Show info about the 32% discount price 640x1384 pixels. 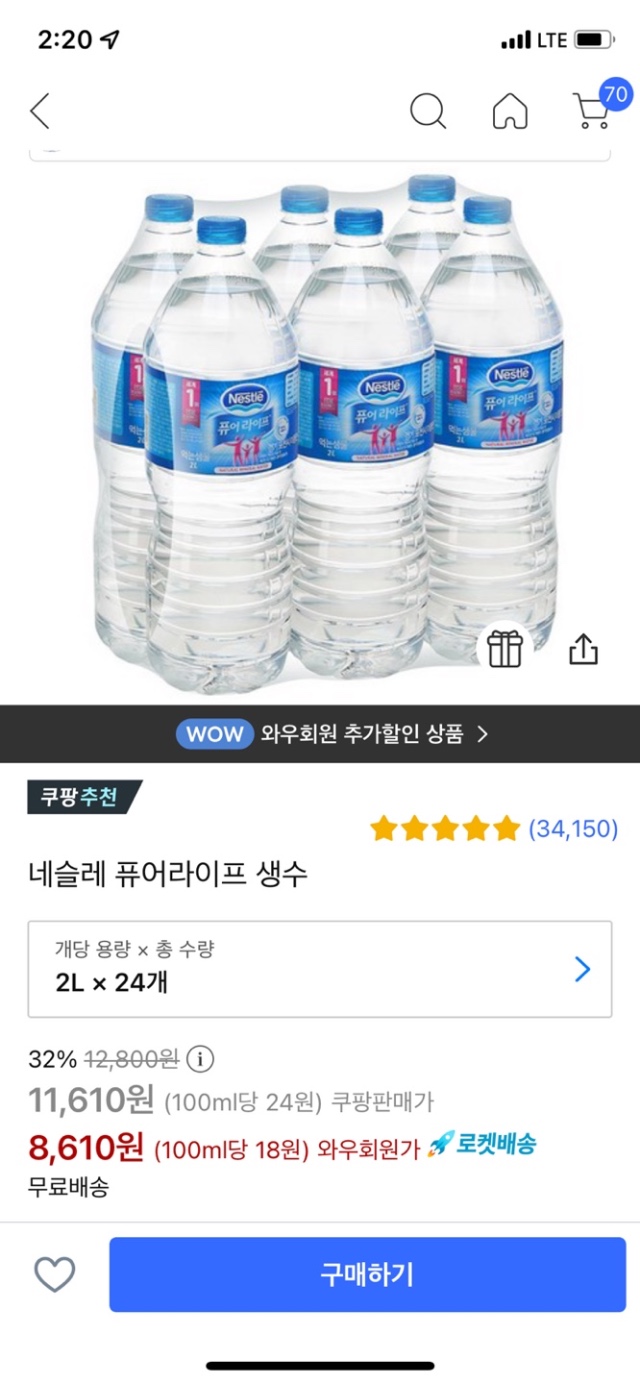200,1058
